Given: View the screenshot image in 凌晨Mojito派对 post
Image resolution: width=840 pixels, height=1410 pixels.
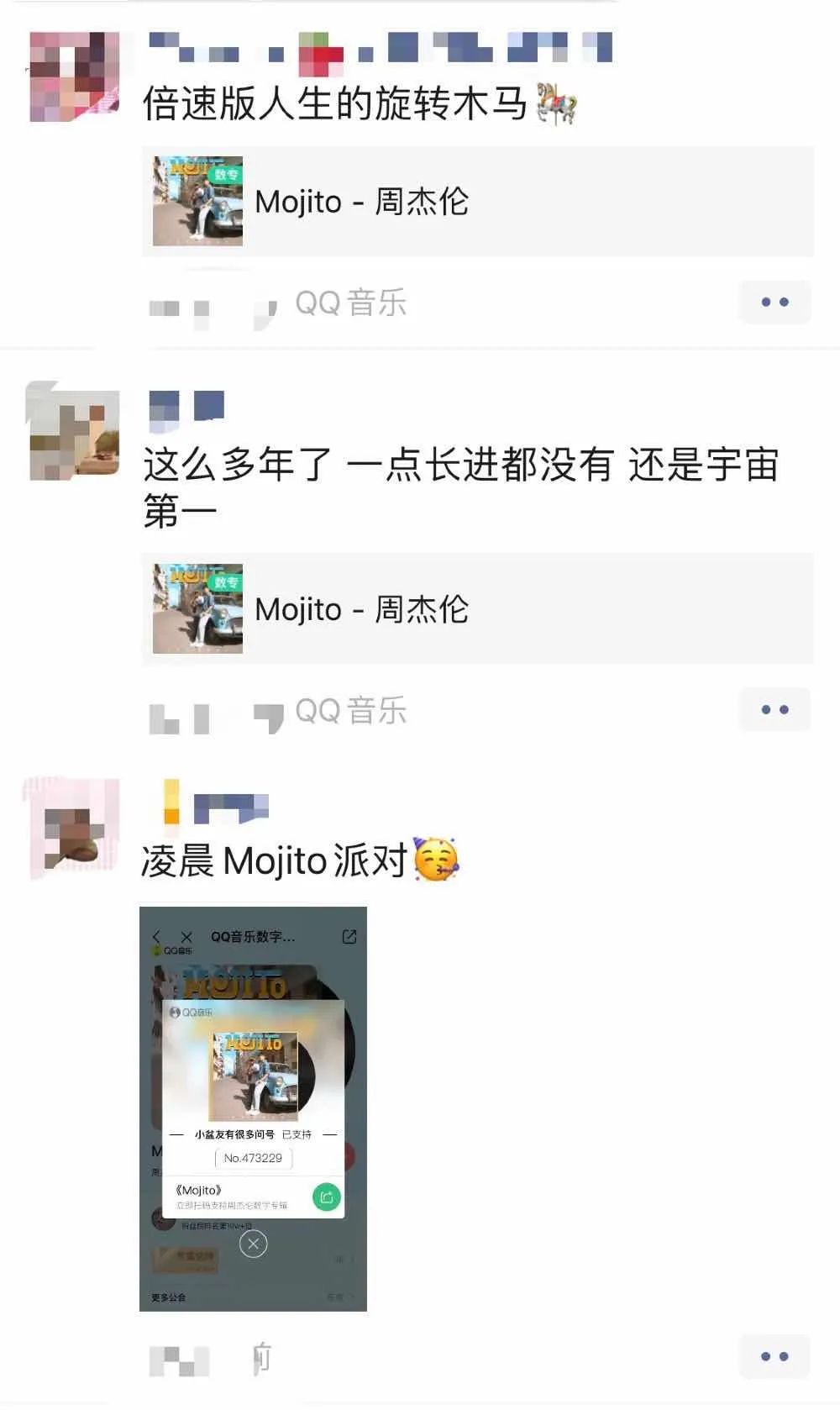Looking at the screenshot, I should pos(253,1108).
